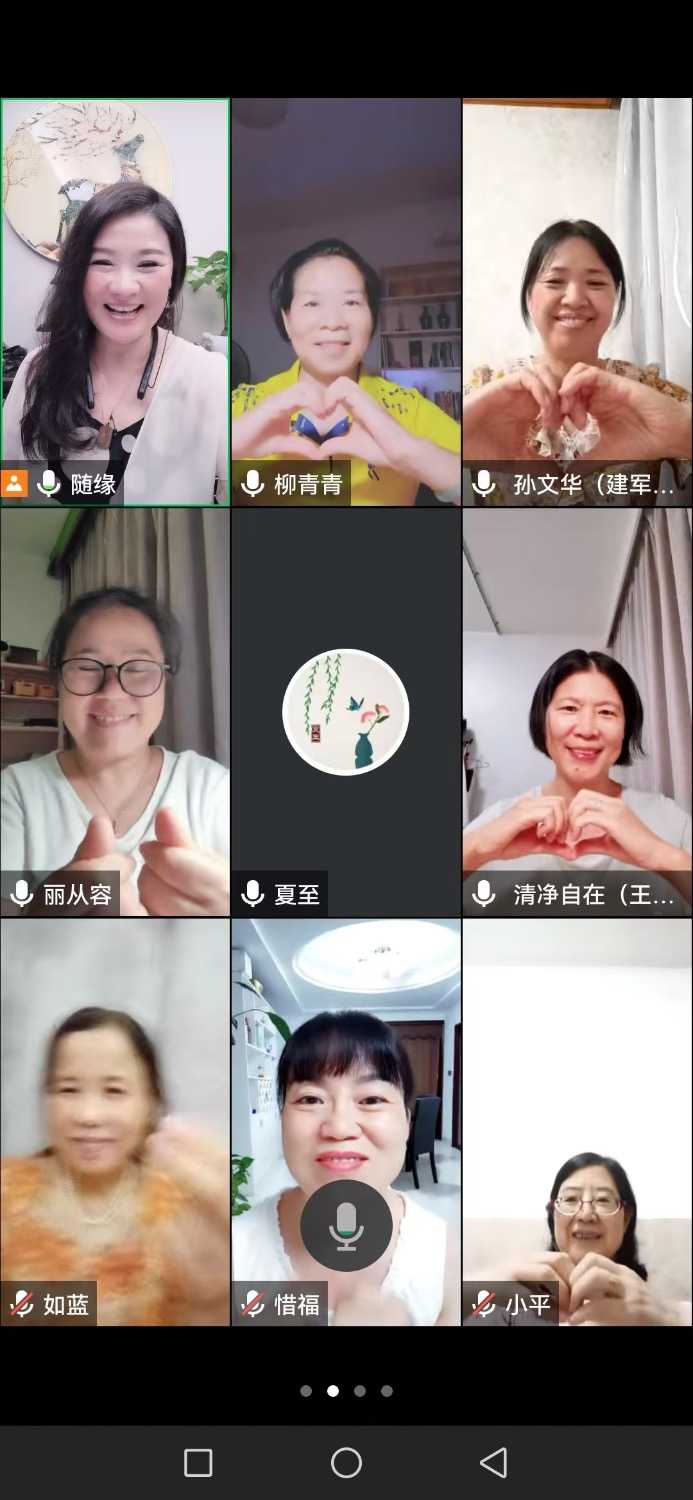This screenshot has width=693, height=1500.
Task: Select 随缘's video tile
Action: 115,300
